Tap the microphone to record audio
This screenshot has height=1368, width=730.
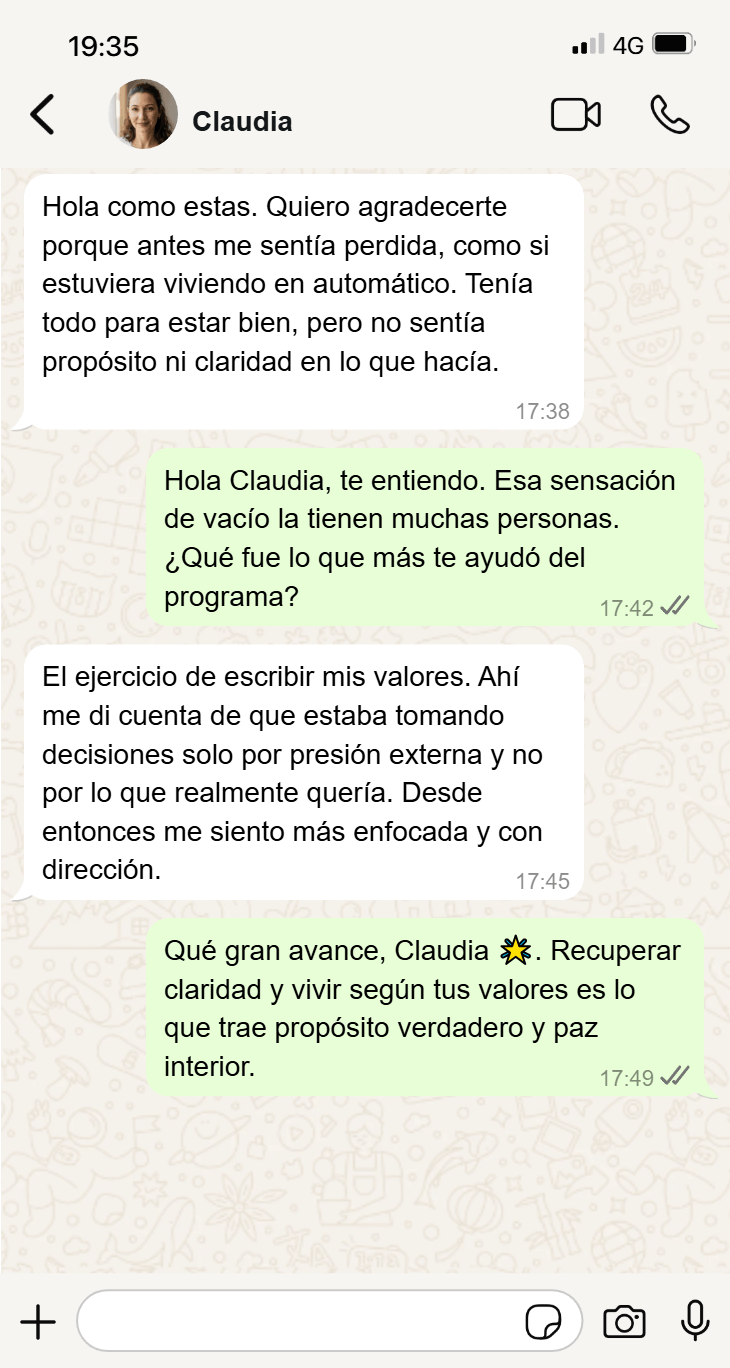coord(695,1321)
